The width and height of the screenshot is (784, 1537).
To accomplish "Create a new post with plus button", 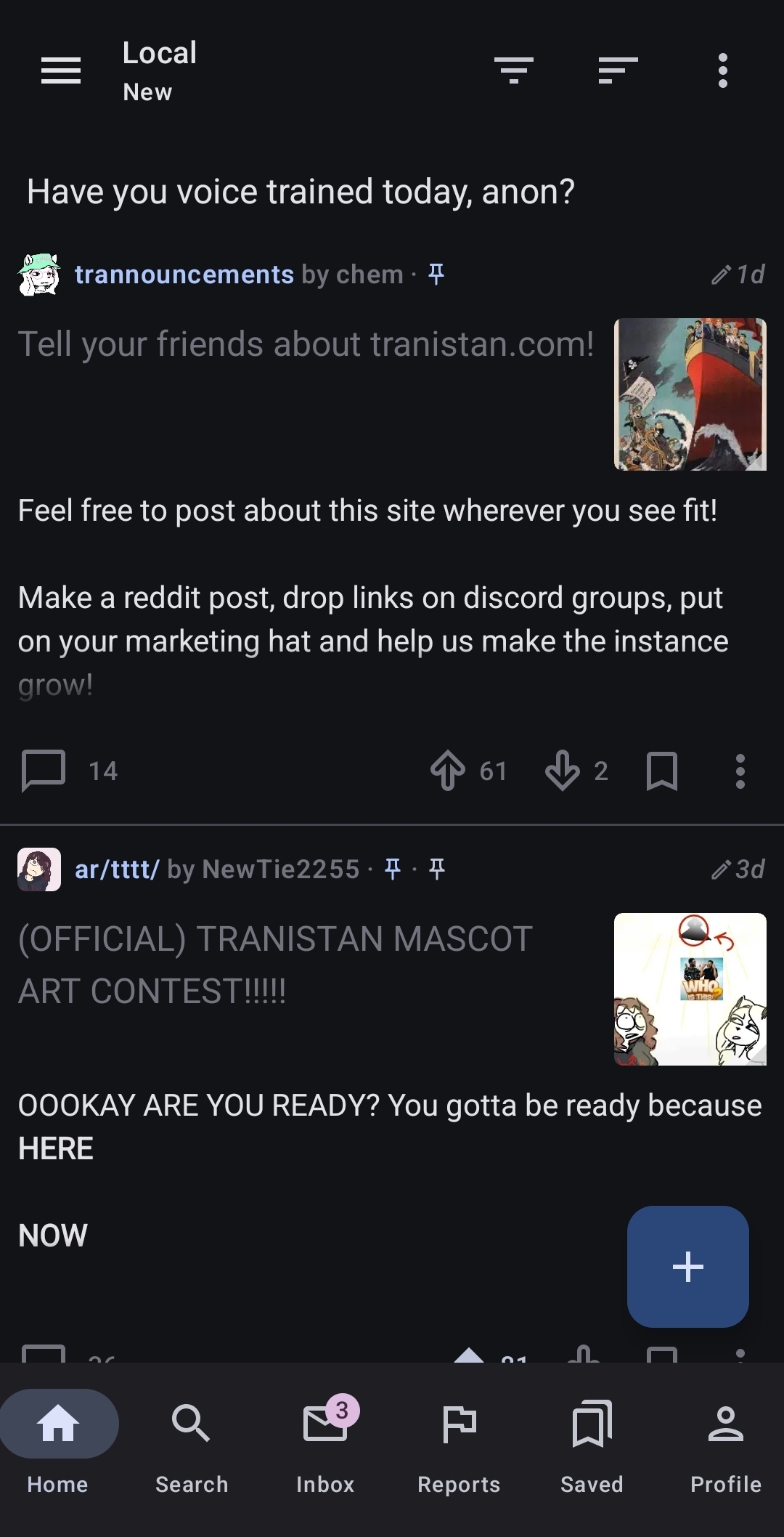I will [x=687, y=1267].
